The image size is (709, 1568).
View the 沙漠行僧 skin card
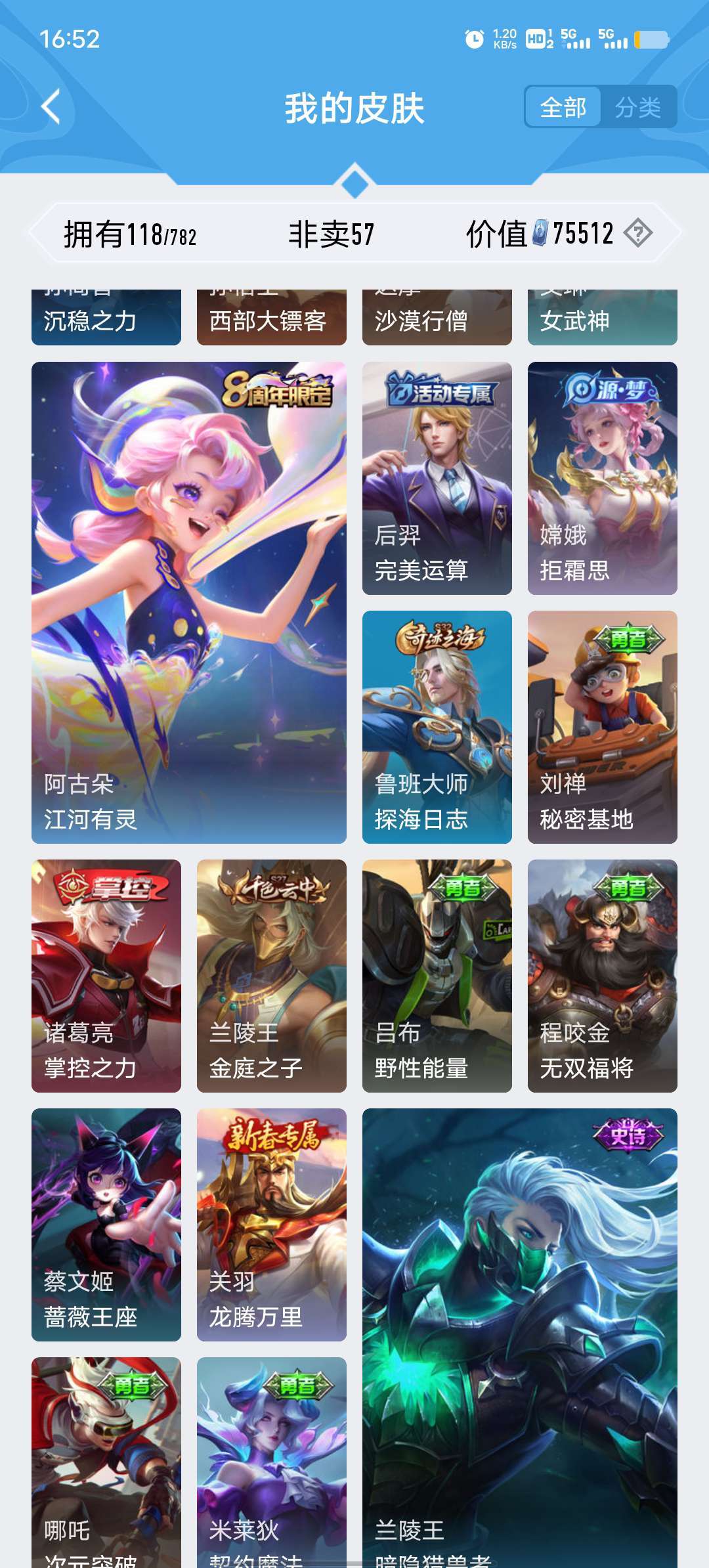click(437, 318)
